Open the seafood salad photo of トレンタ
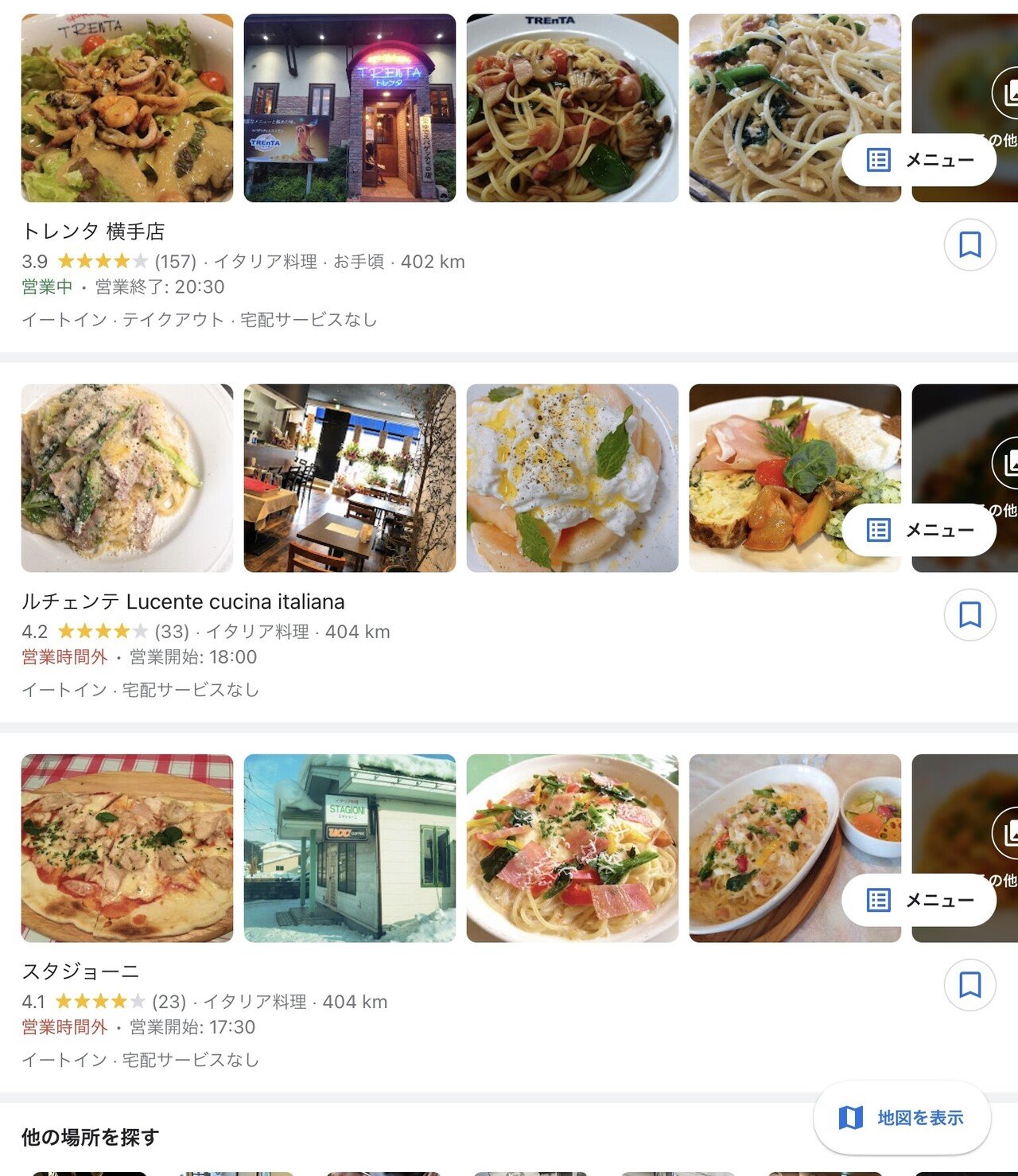This screenshot has height=1176, width=1018. pos(127,108)
